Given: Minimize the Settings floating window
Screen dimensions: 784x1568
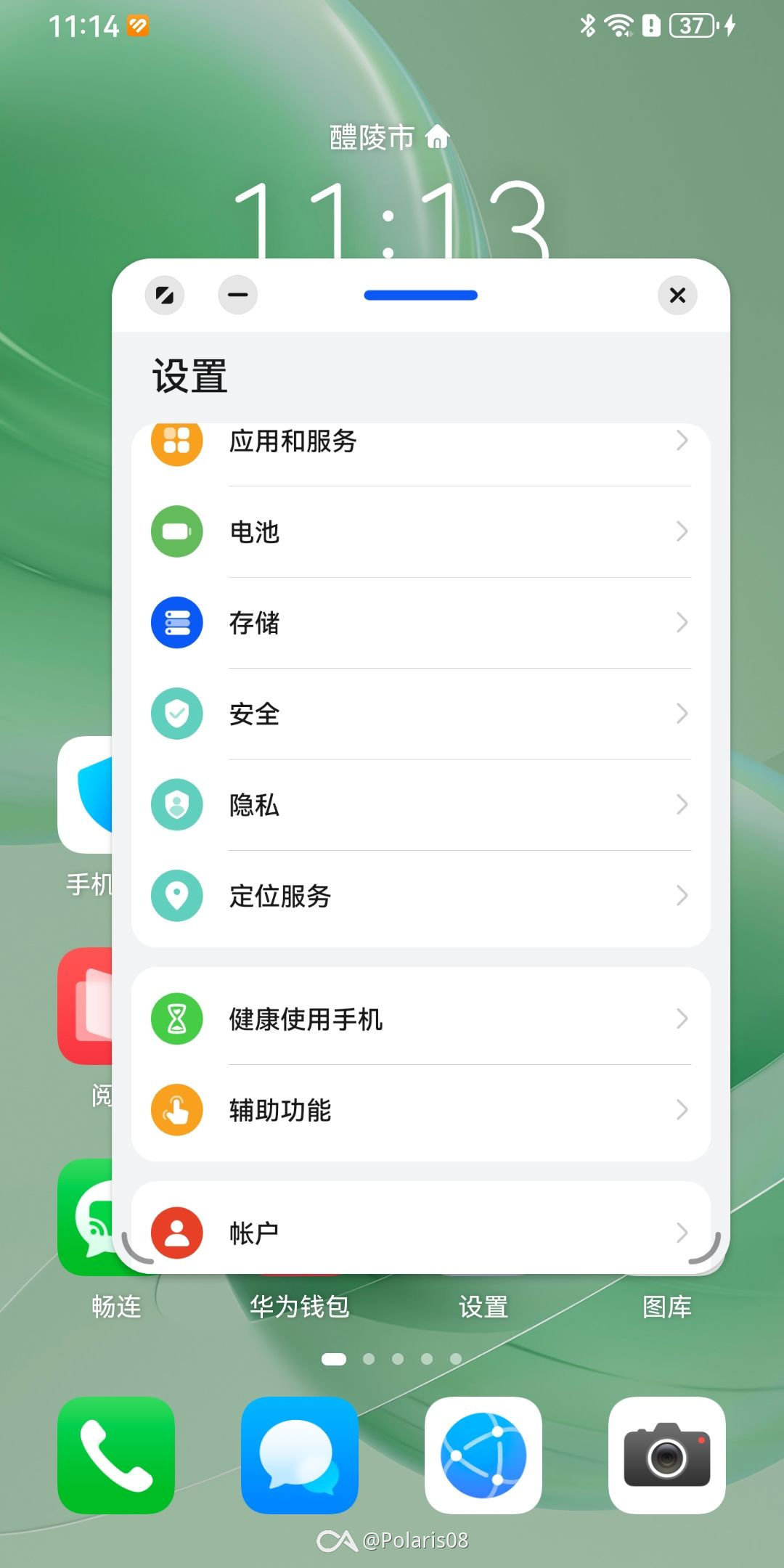Looking at the screenshot, I should 237,295.
